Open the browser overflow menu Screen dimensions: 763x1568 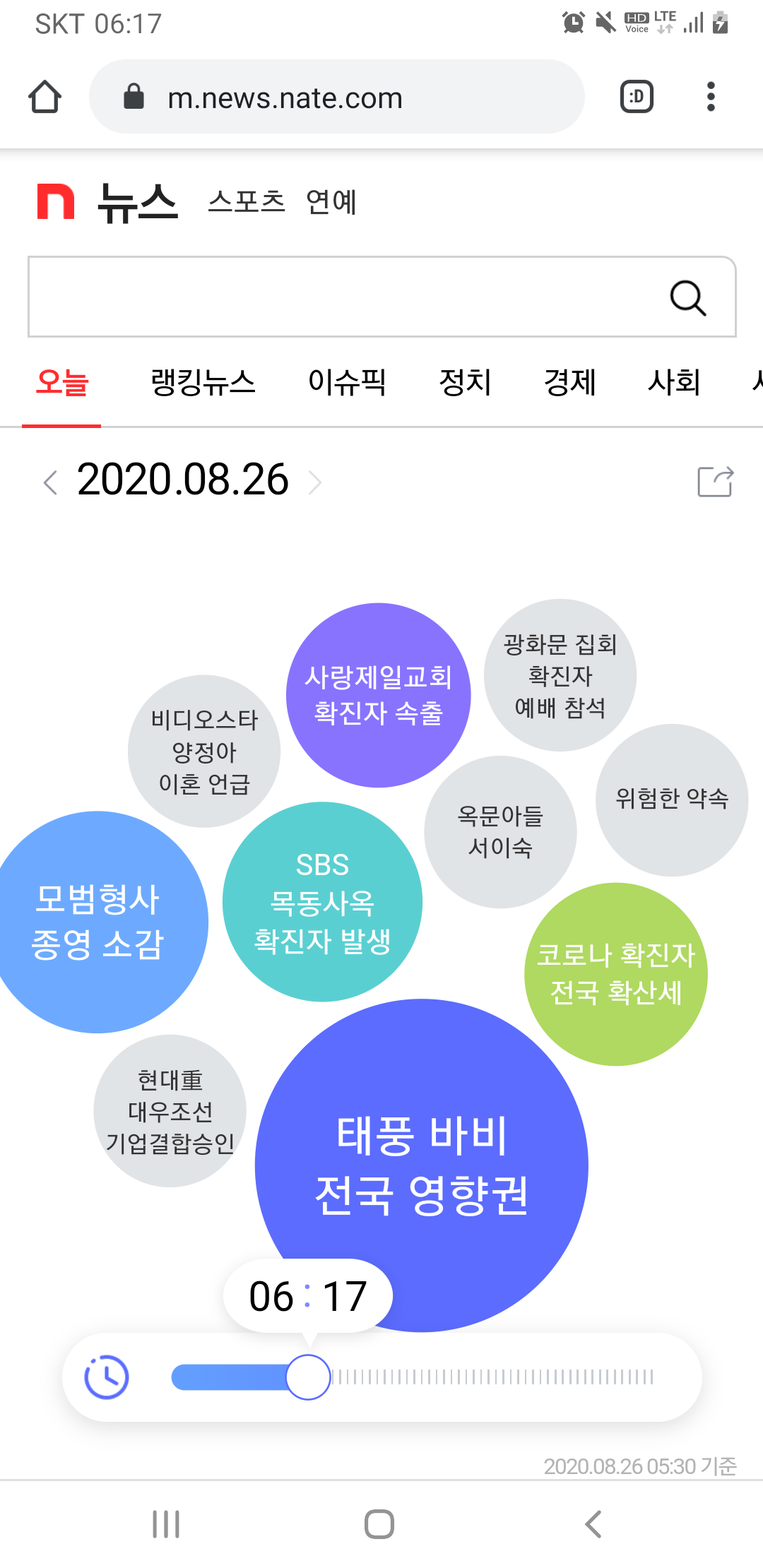pyautogui.click(x=711, y=97)
